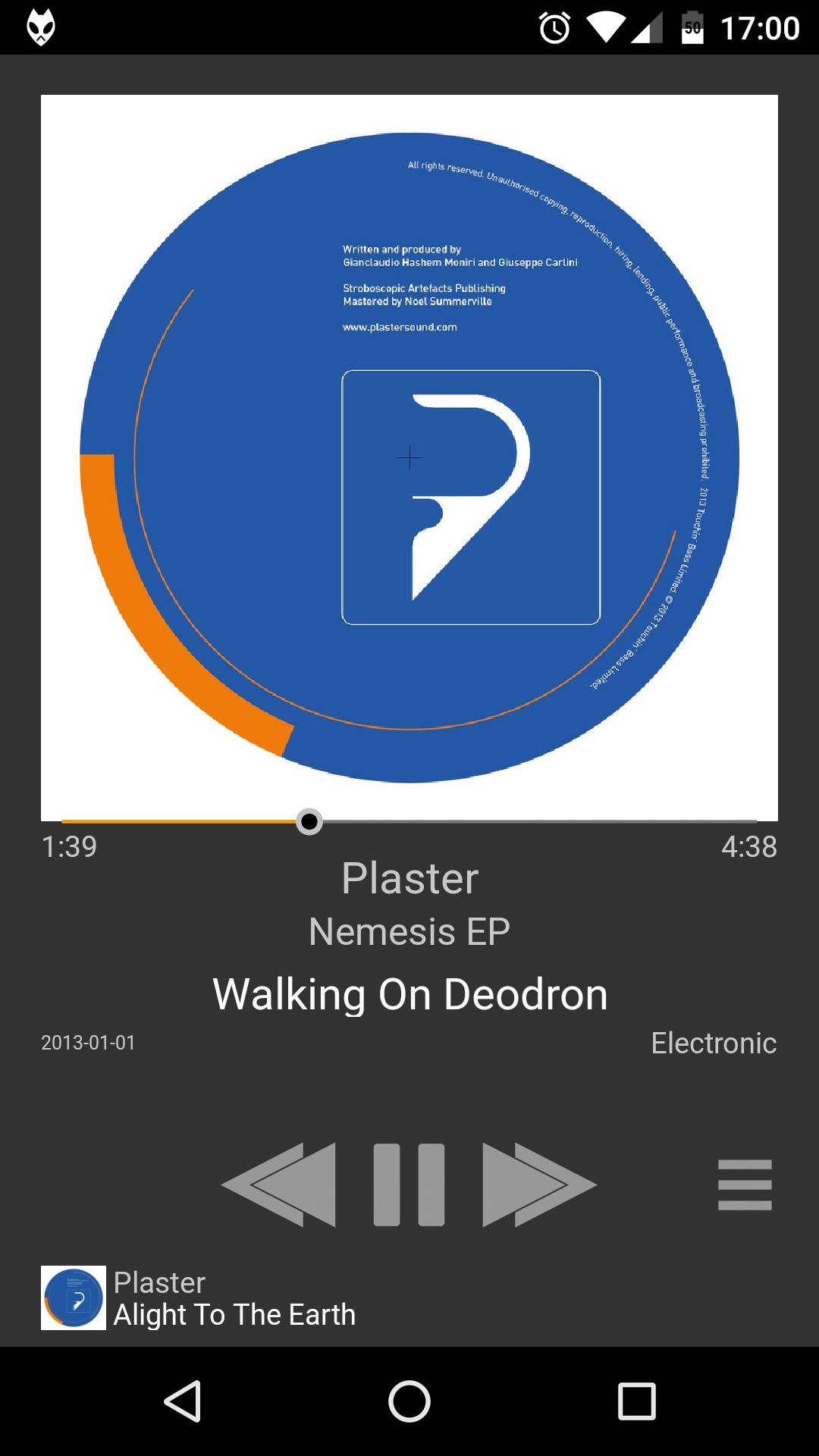Open the Alight To The Earth track row
Viewport: 819px width, 1456px height.
(234, 1298)
